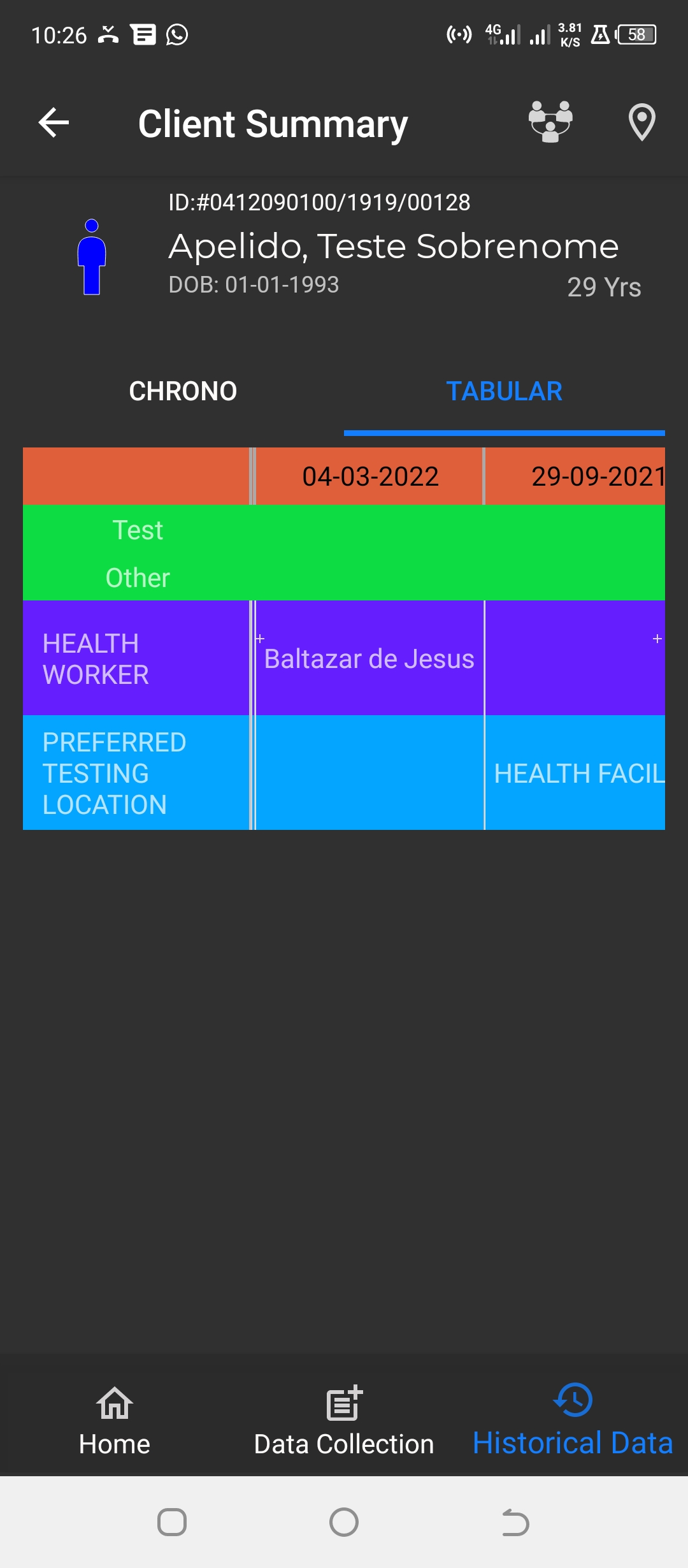Go back using the app bar arrow

(54, 122)
